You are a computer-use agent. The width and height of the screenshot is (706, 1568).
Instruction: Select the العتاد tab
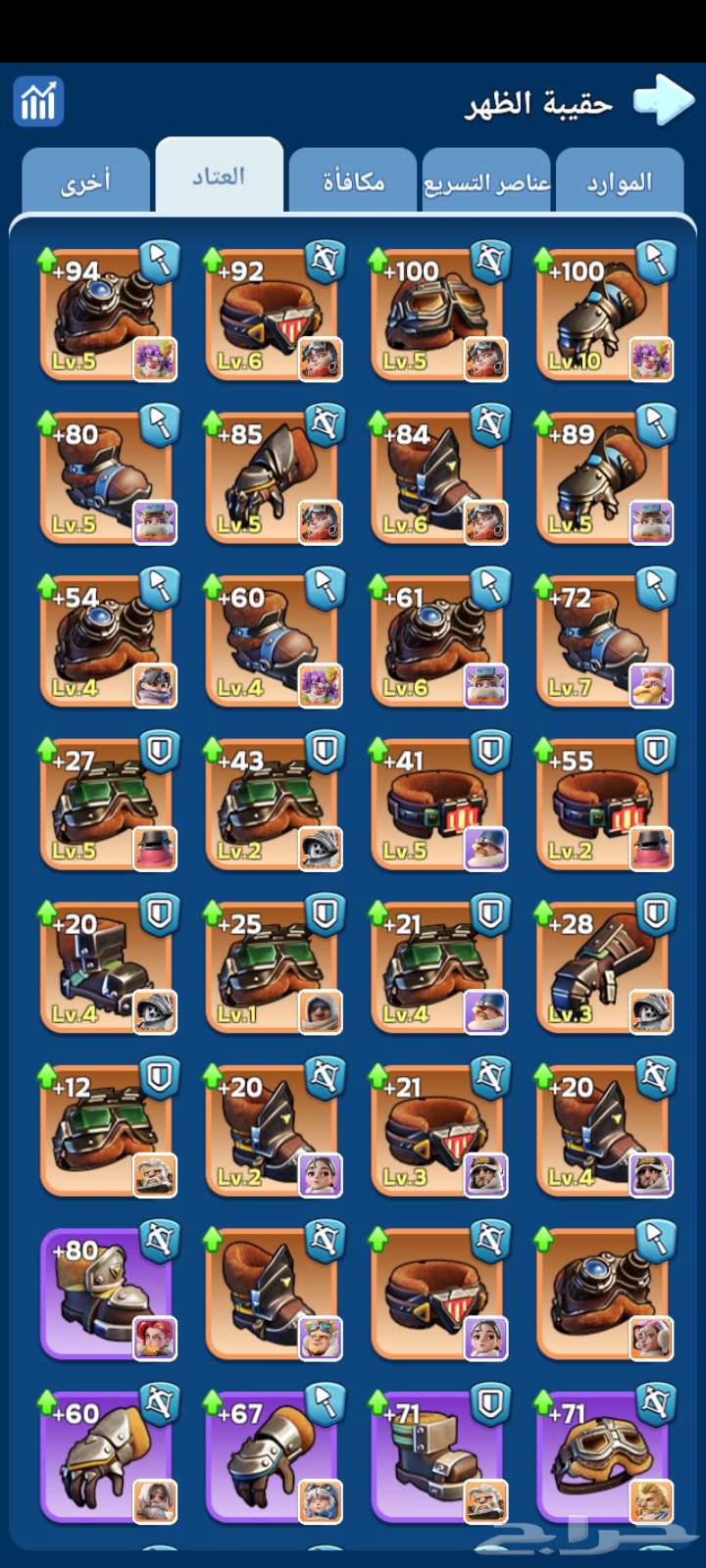click(219, 176)
